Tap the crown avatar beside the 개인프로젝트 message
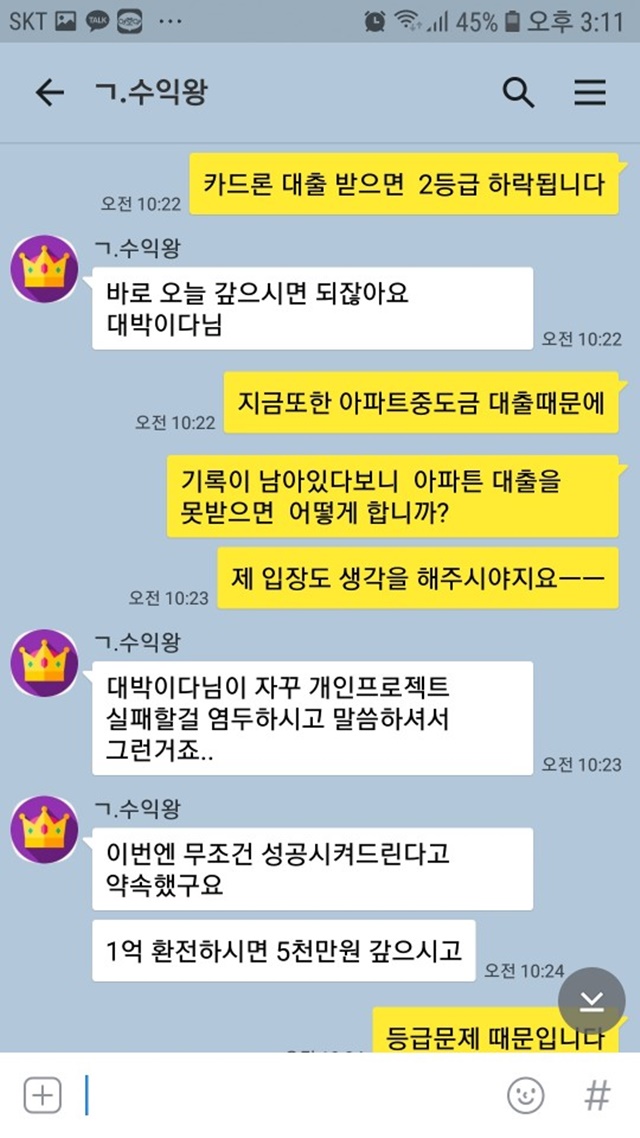The width and height of the screenshot is (640, 1138). [x=44, y=663]
